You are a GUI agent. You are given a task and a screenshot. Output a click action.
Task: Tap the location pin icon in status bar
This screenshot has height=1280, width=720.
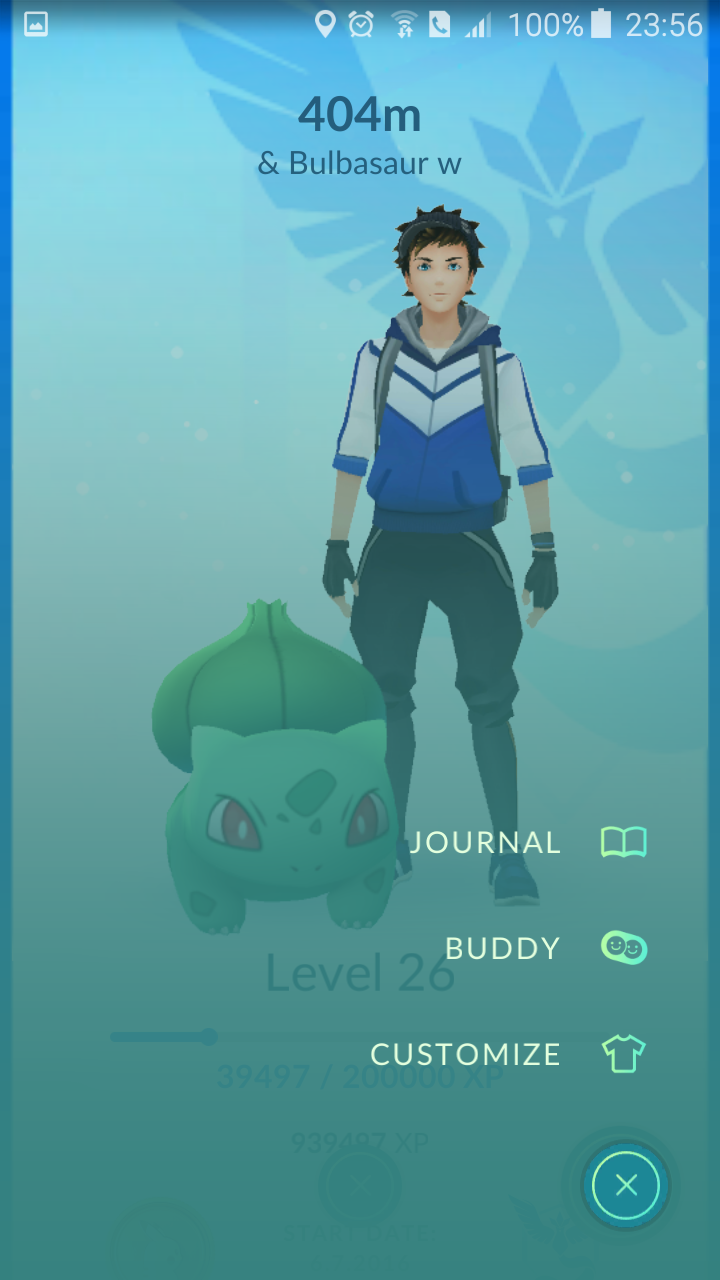pos(327,25)
